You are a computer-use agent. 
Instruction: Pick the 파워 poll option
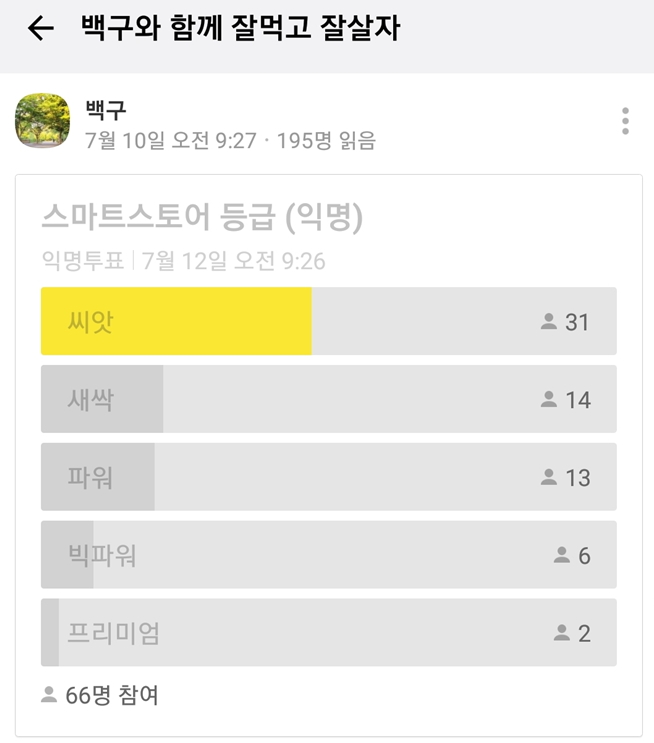(x=328, y=477)
